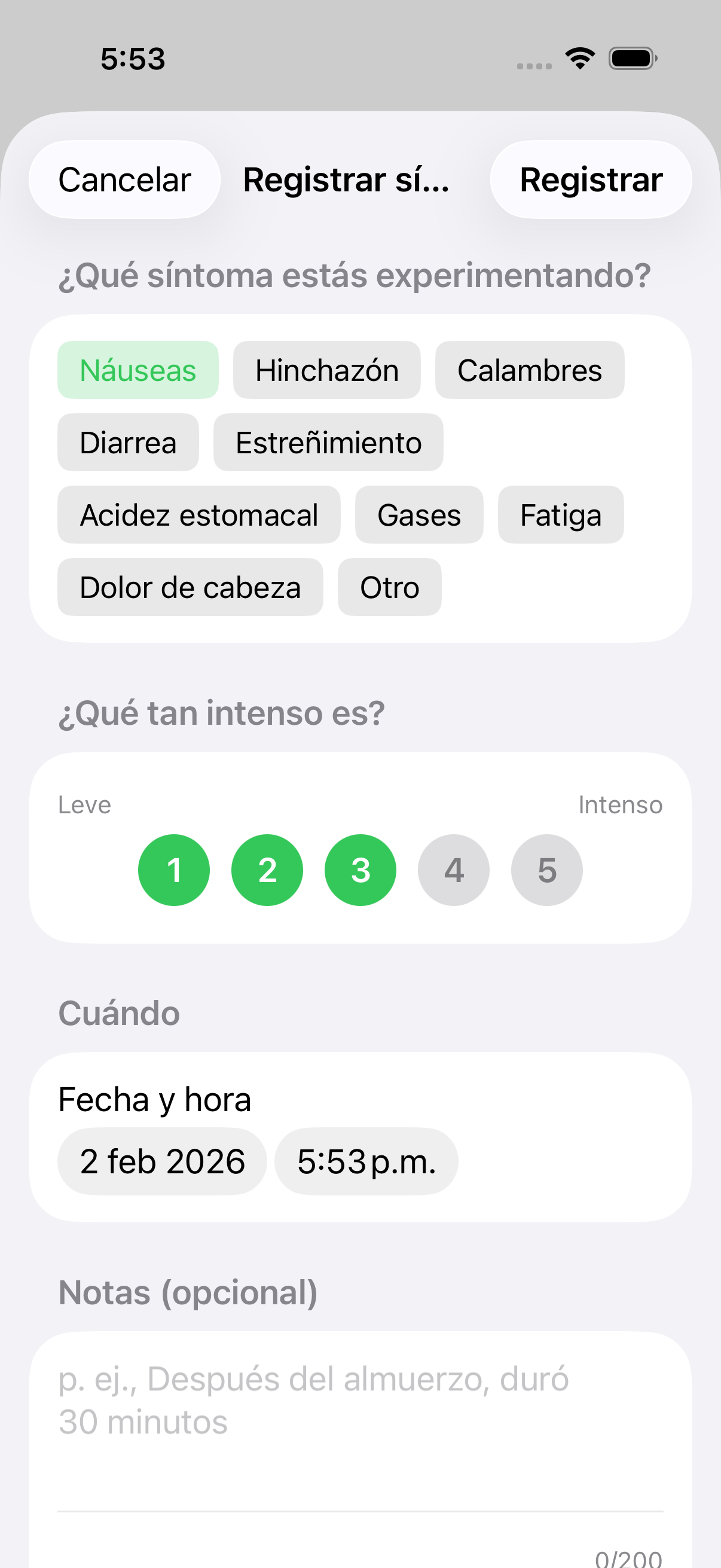
Task: Tap Cancelar to dismiss the form
Action: point(124,179)
